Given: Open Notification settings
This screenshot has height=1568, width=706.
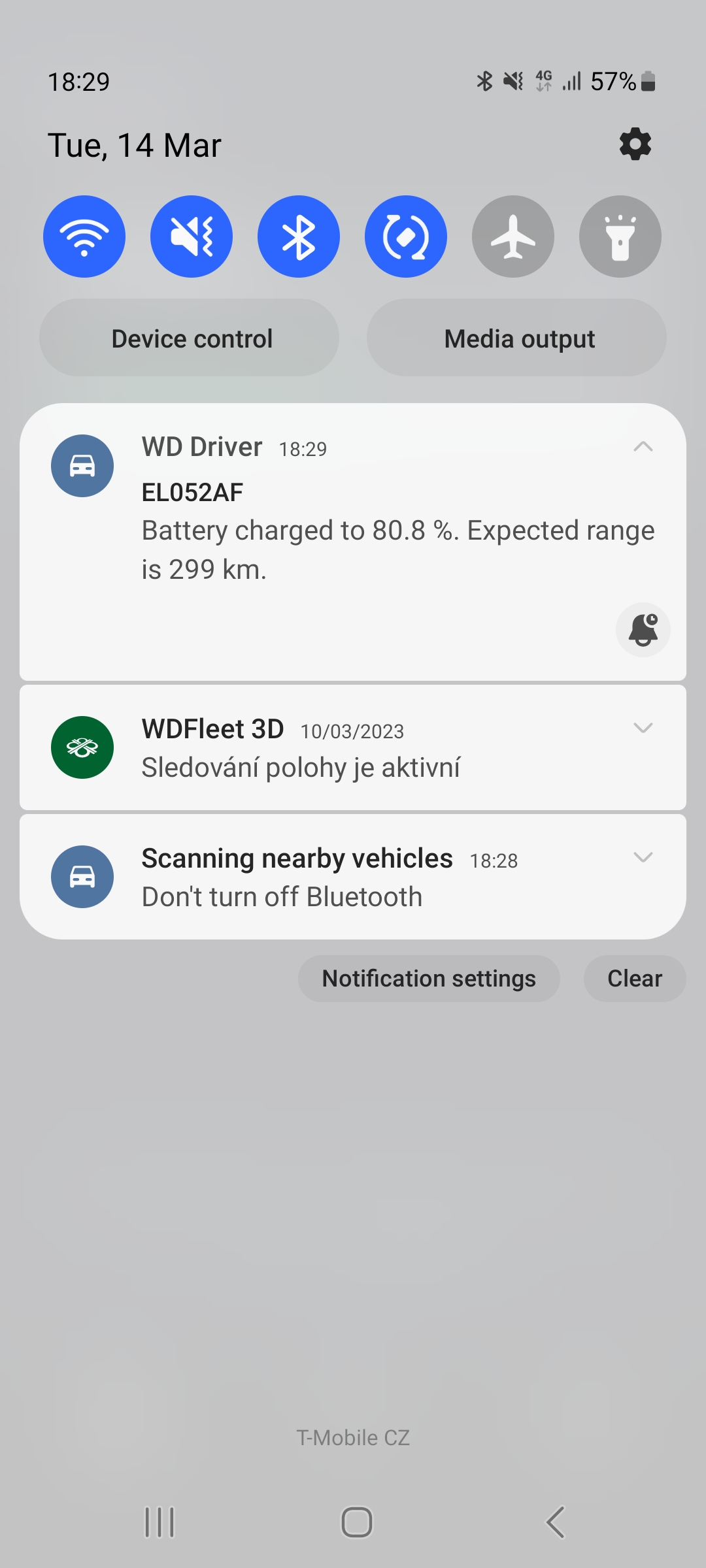Looking at the screenshot, I should [428, 978].
